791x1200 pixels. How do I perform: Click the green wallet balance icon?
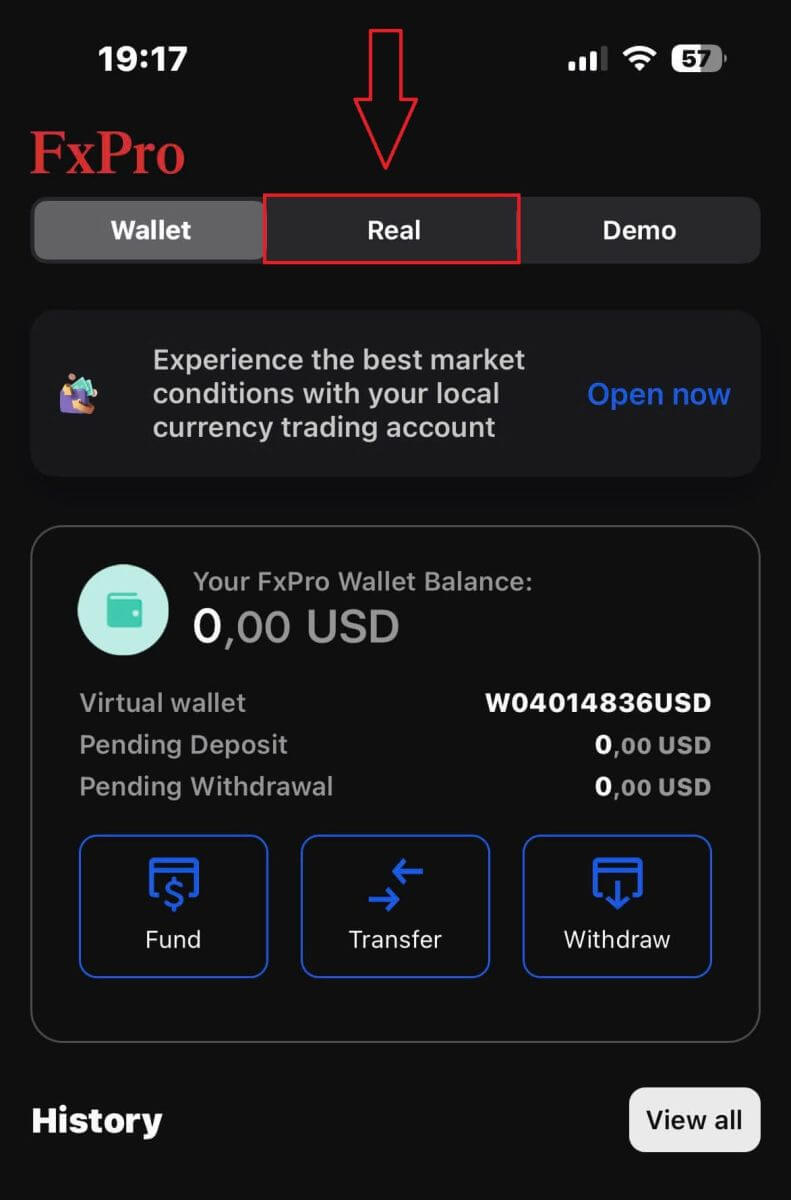[x=123, y=609]
